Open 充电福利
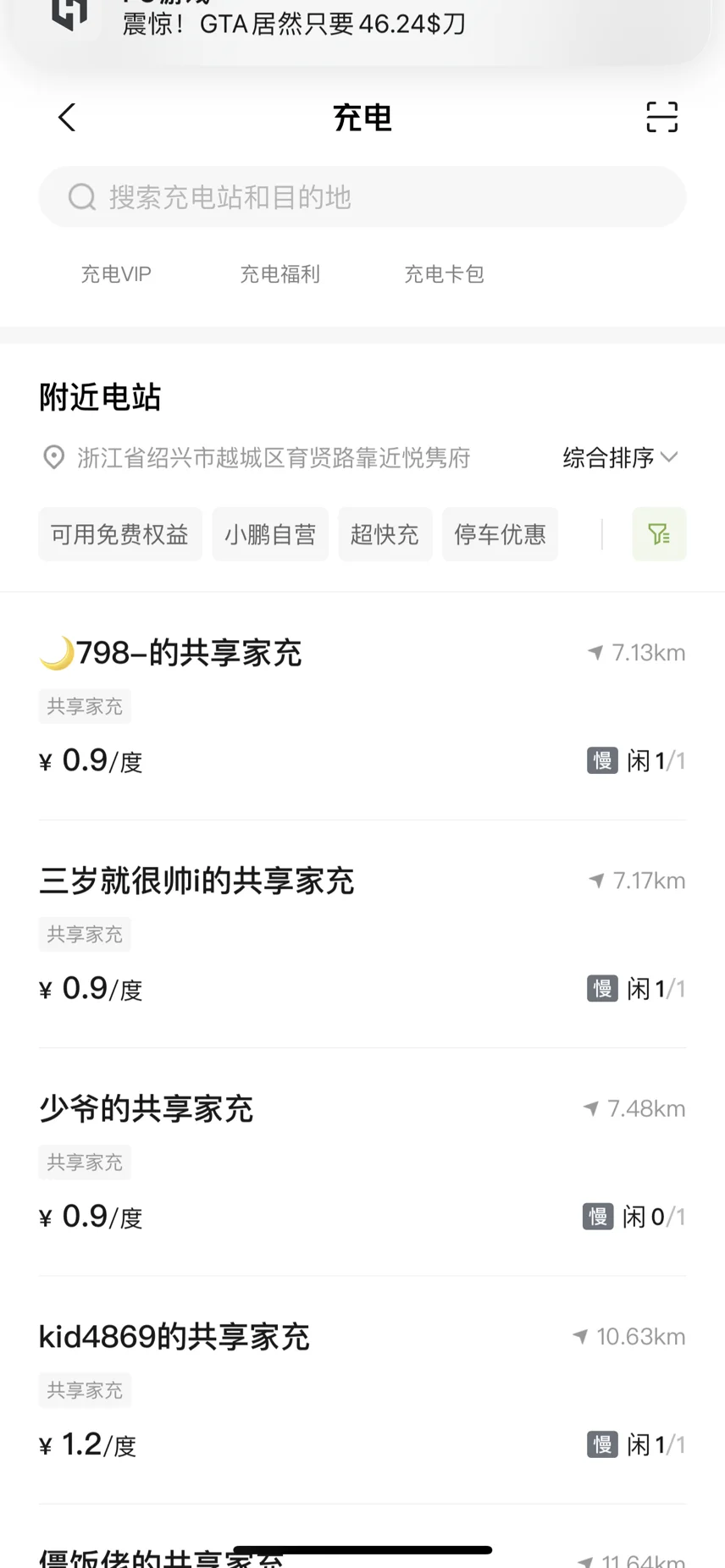The width and height of the screenshot is (725, 1568). [279, 274]
